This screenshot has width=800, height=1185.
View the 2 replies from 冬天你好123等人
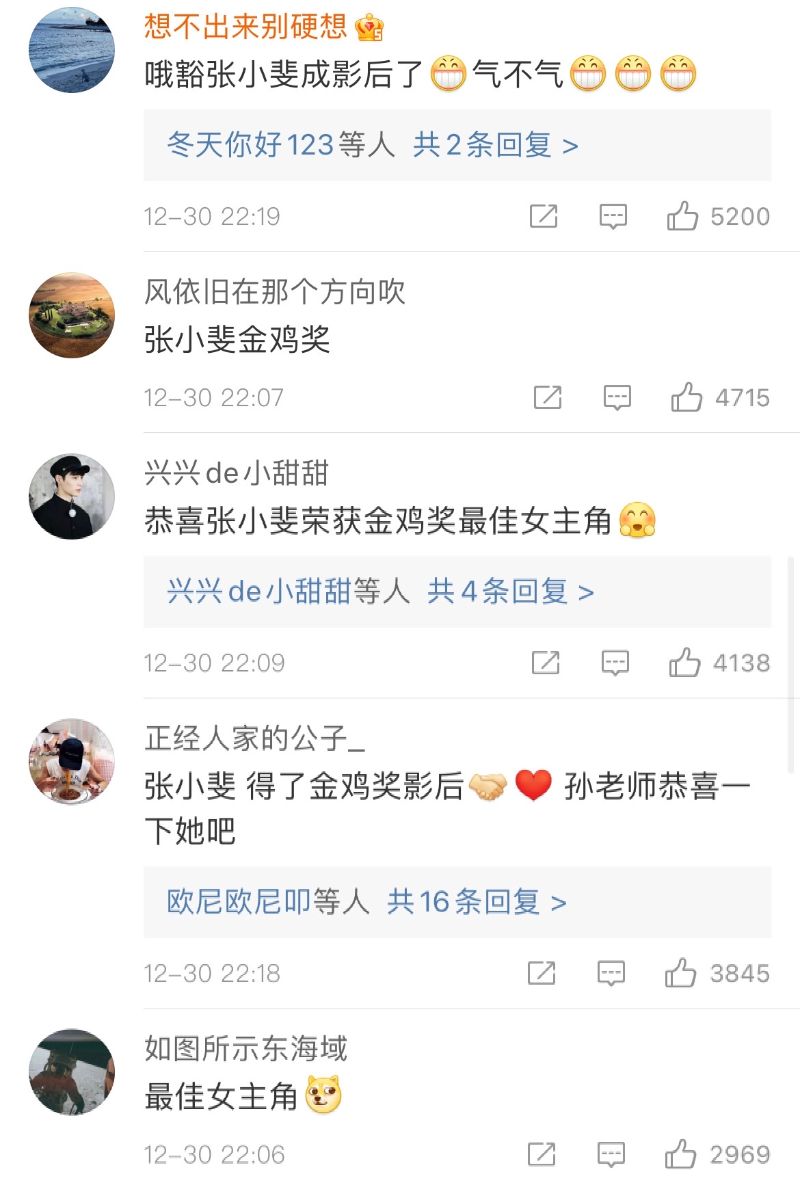(495, 146)
